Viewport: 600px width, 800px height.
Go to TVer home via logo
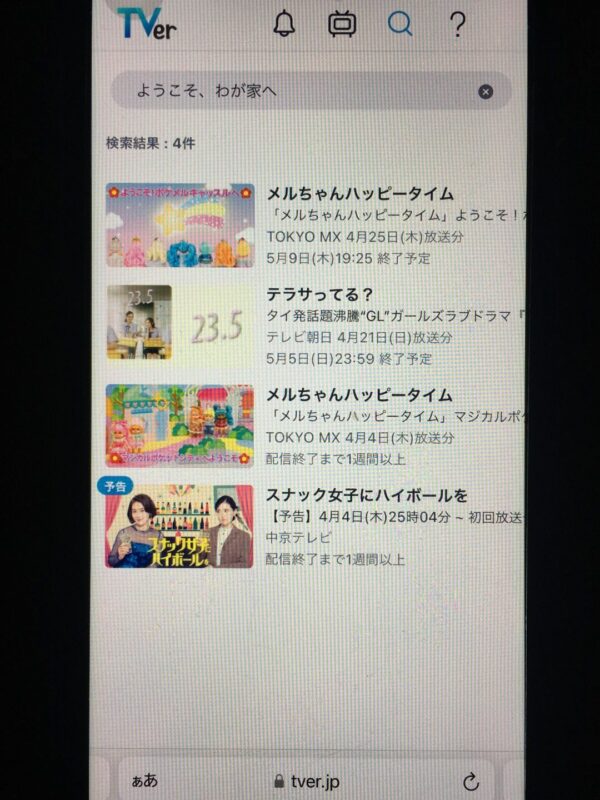click(147, 23)
